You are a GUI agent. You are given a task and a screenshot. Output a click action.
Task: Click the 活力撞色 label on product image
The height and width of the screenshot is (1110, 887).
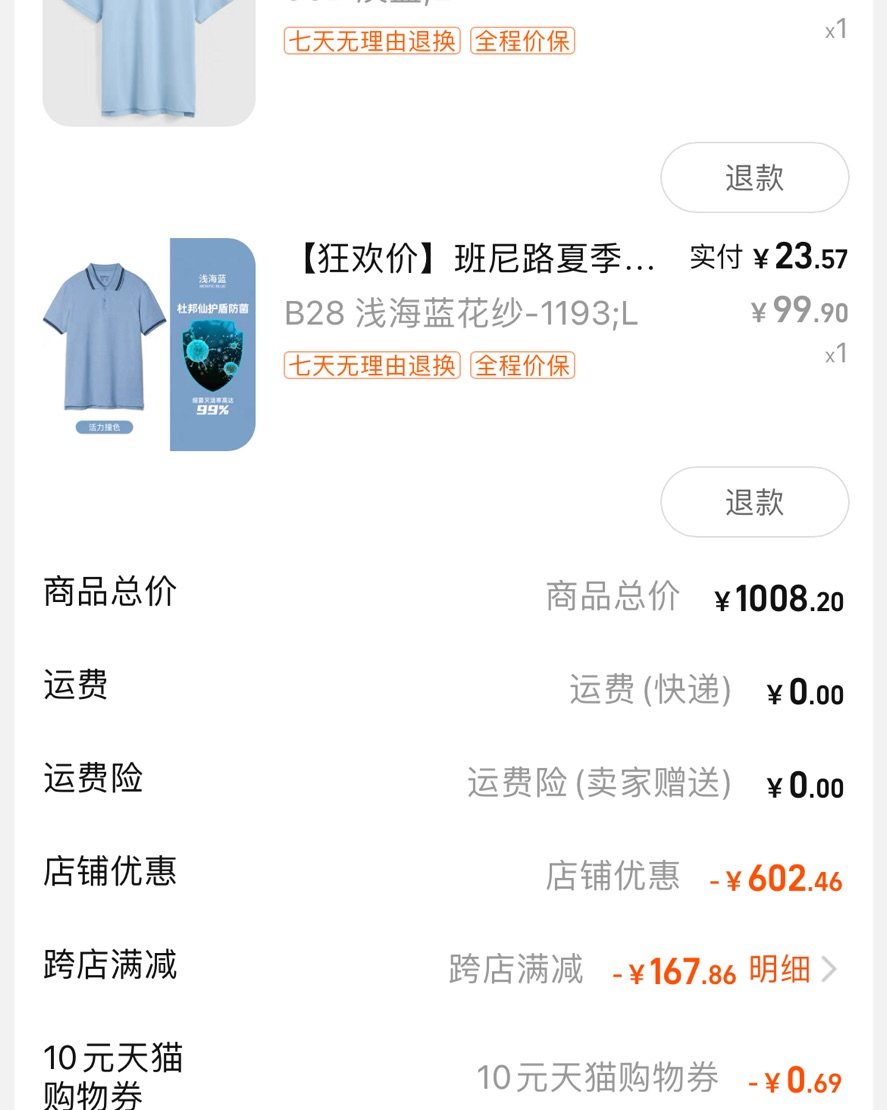104,426
